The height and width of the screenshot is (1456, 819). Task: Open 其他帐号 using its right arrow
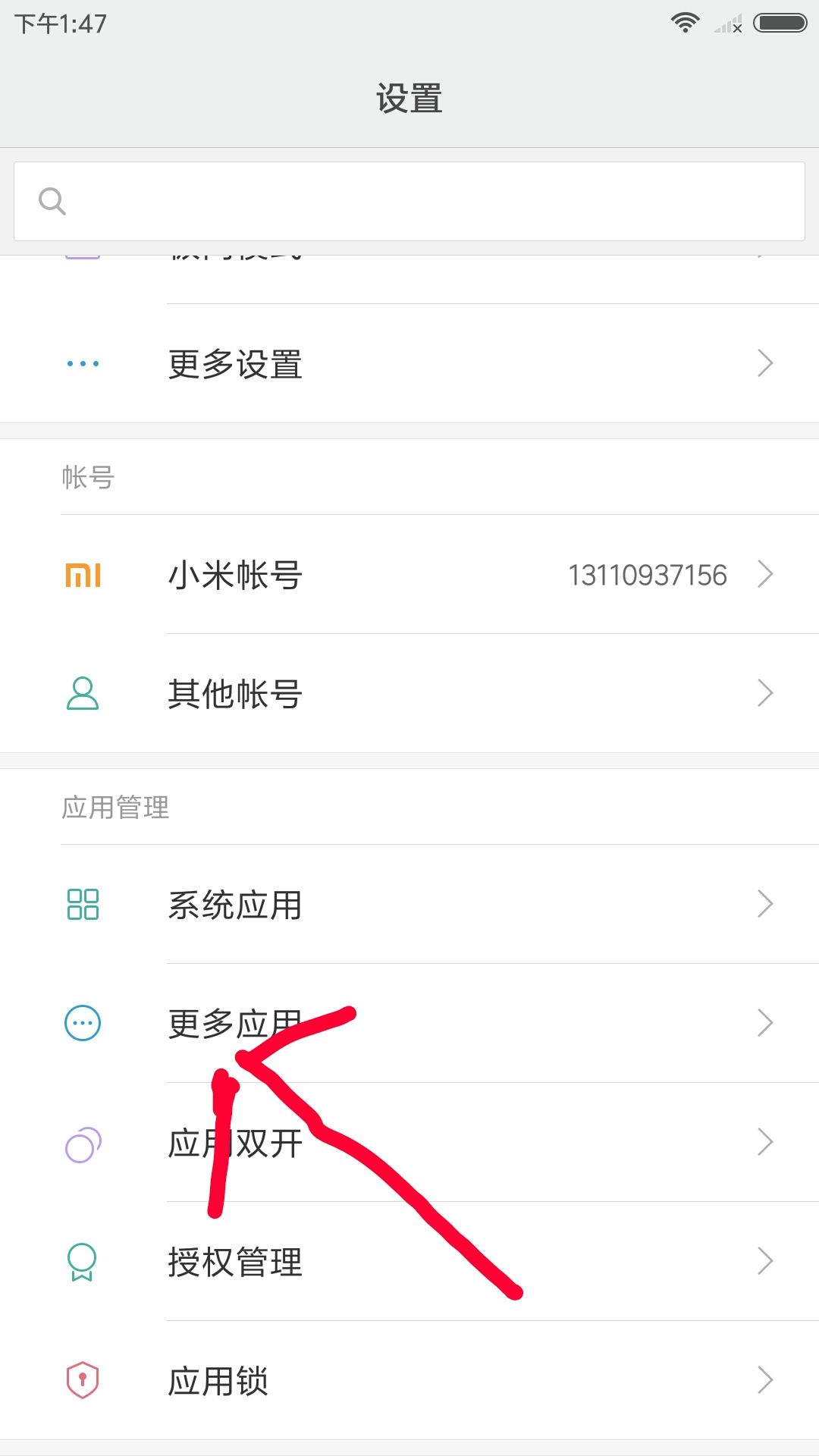pyautogui.click(x=766, y=692)
